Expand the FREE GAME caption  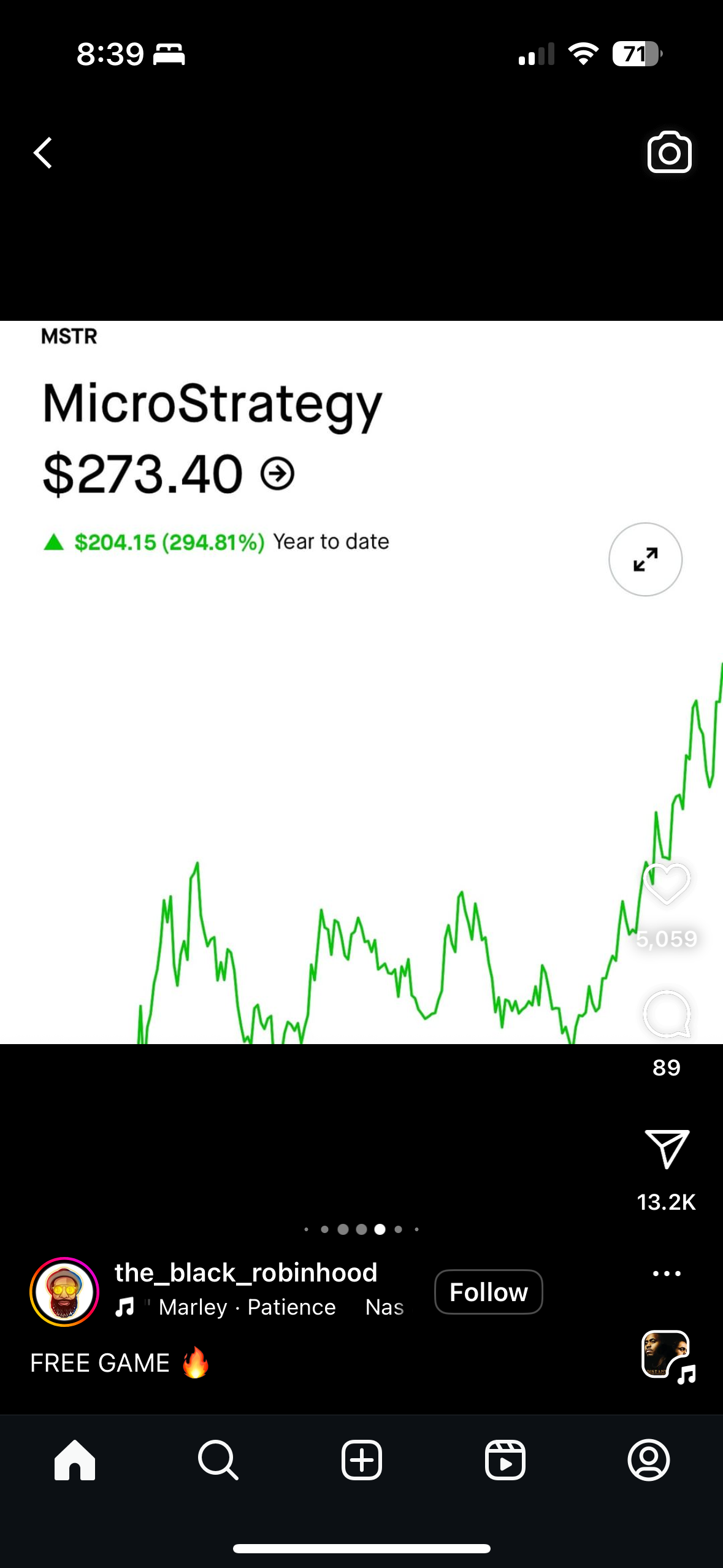pos(100,1363)
